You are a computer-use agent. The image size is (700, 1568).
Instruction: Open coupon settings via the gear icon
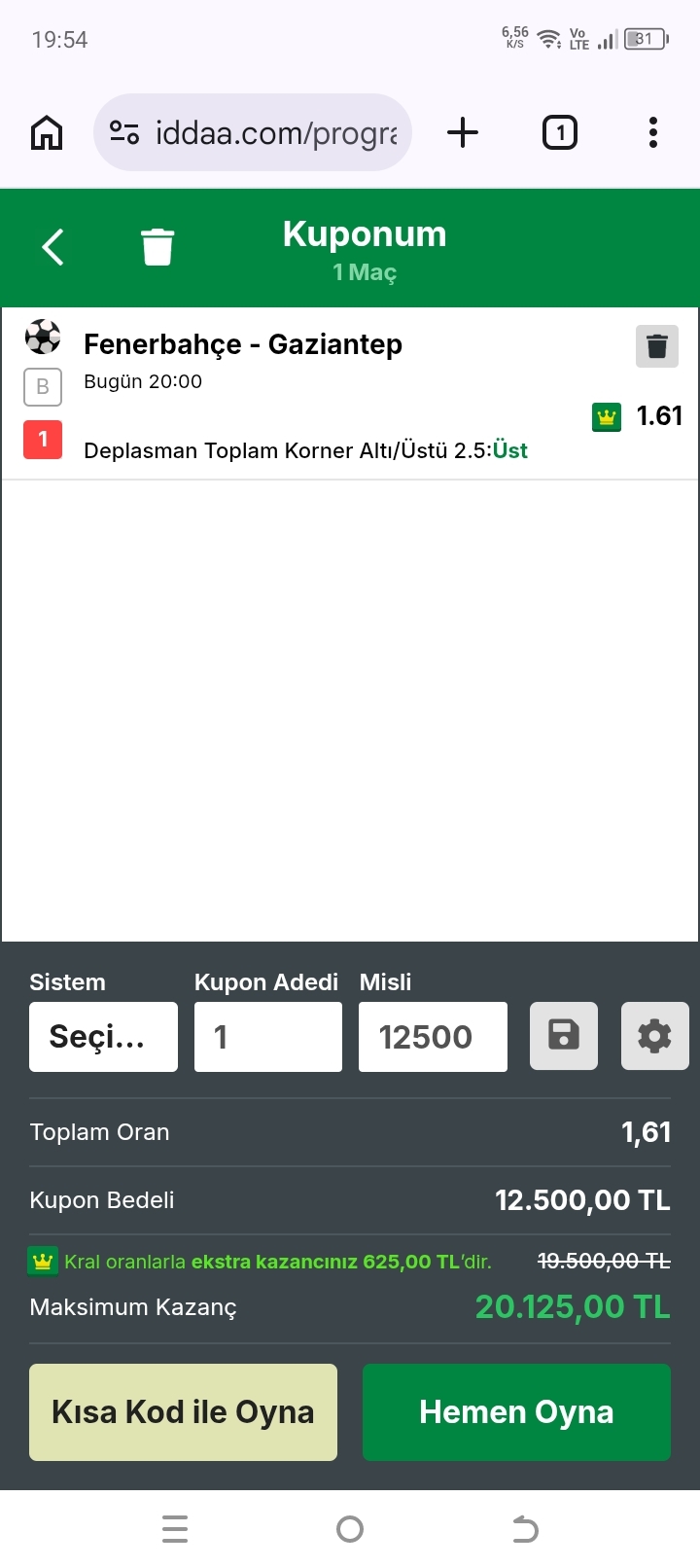654,1036
